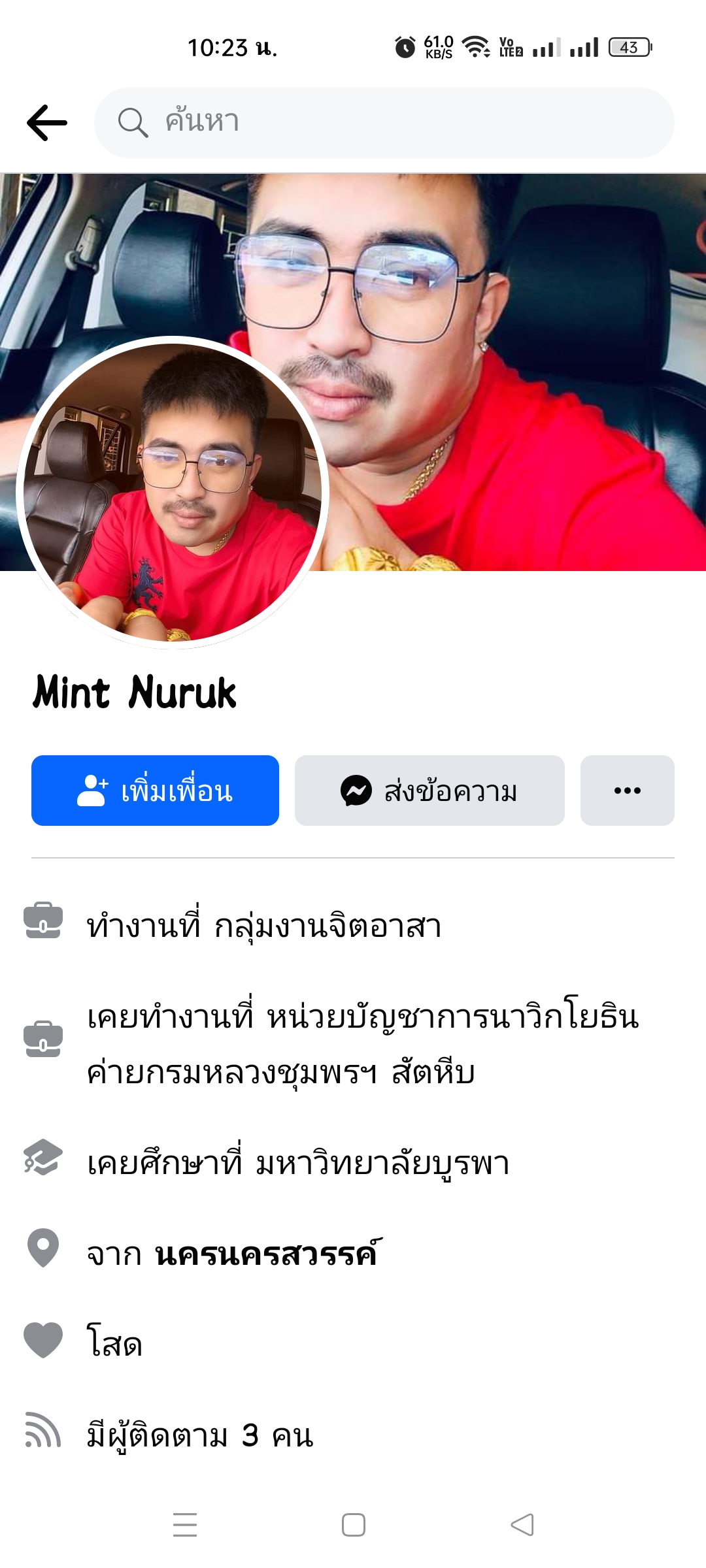Go back using the top arrow
Image resolution: width=706 pixels, height=1568 pixels.
(x=47, y=123)
